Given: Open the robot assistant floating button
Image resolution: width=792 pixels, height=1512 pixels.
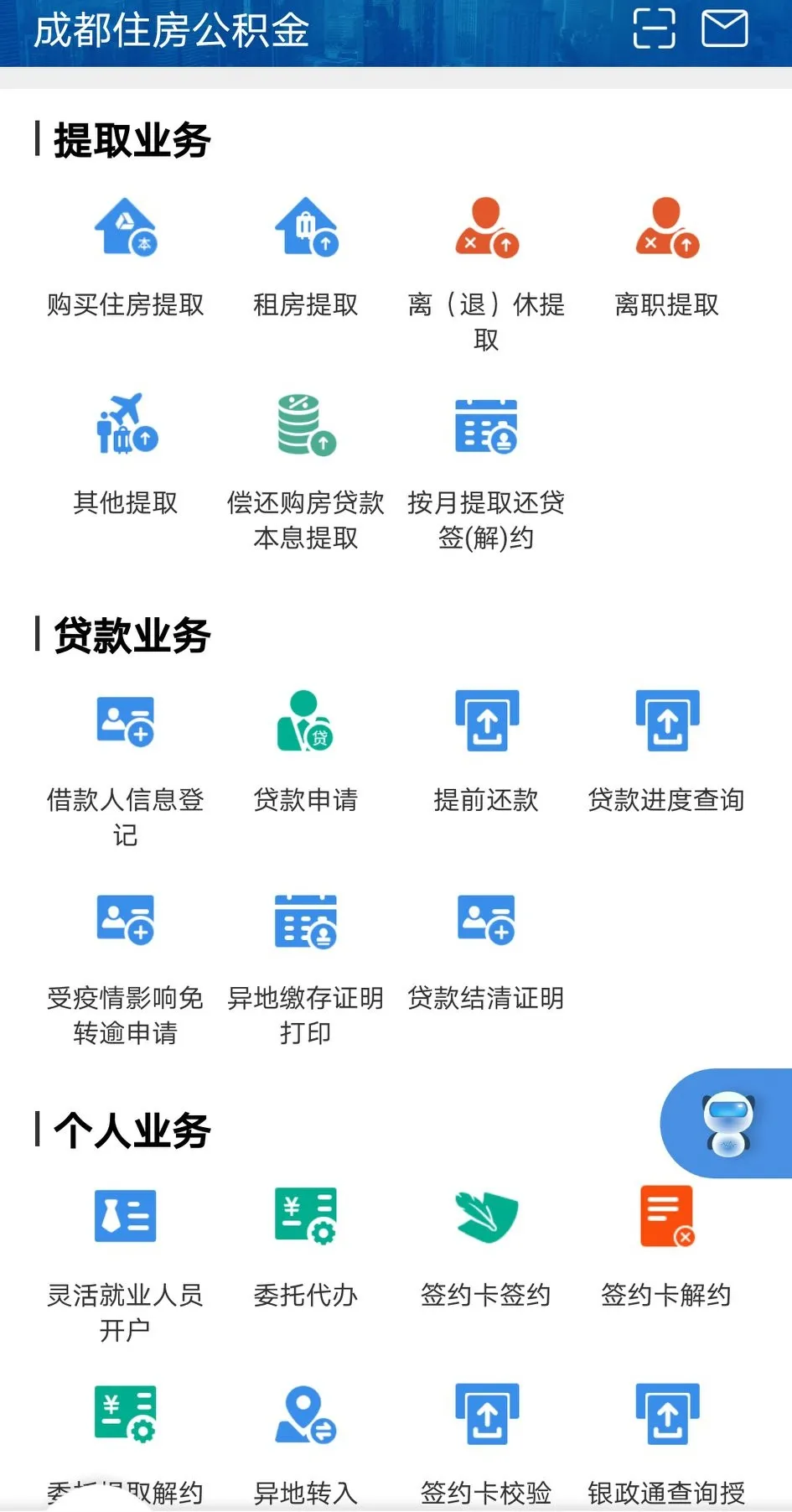Looking at the screenshot, I should (x=727, y=1123).
